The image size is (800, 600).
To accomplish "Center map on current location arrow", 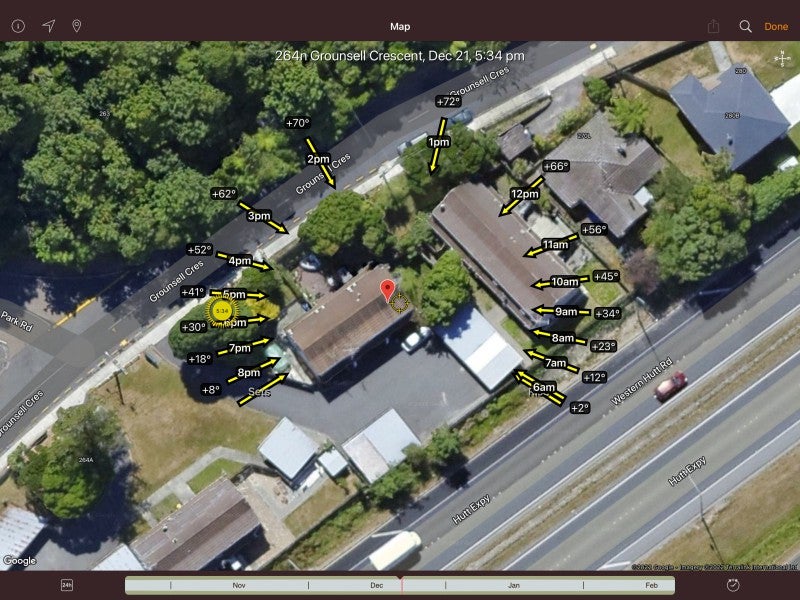I will click(x=48, y=26).
